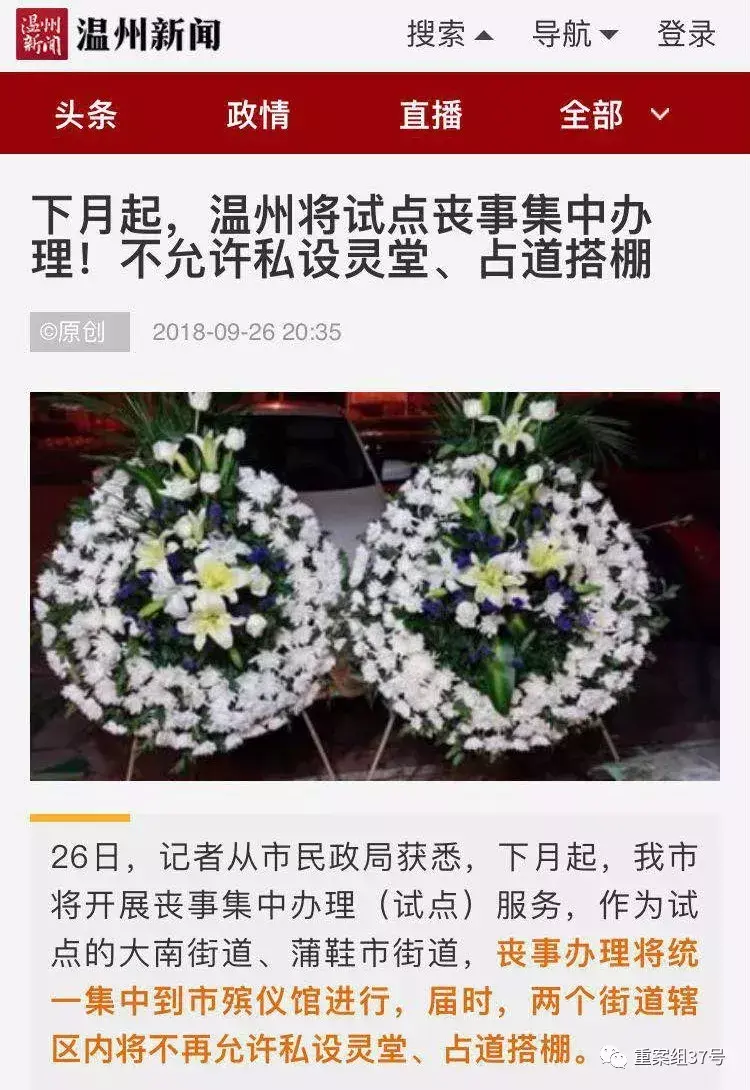Switch to the 头条 tab

85,115
